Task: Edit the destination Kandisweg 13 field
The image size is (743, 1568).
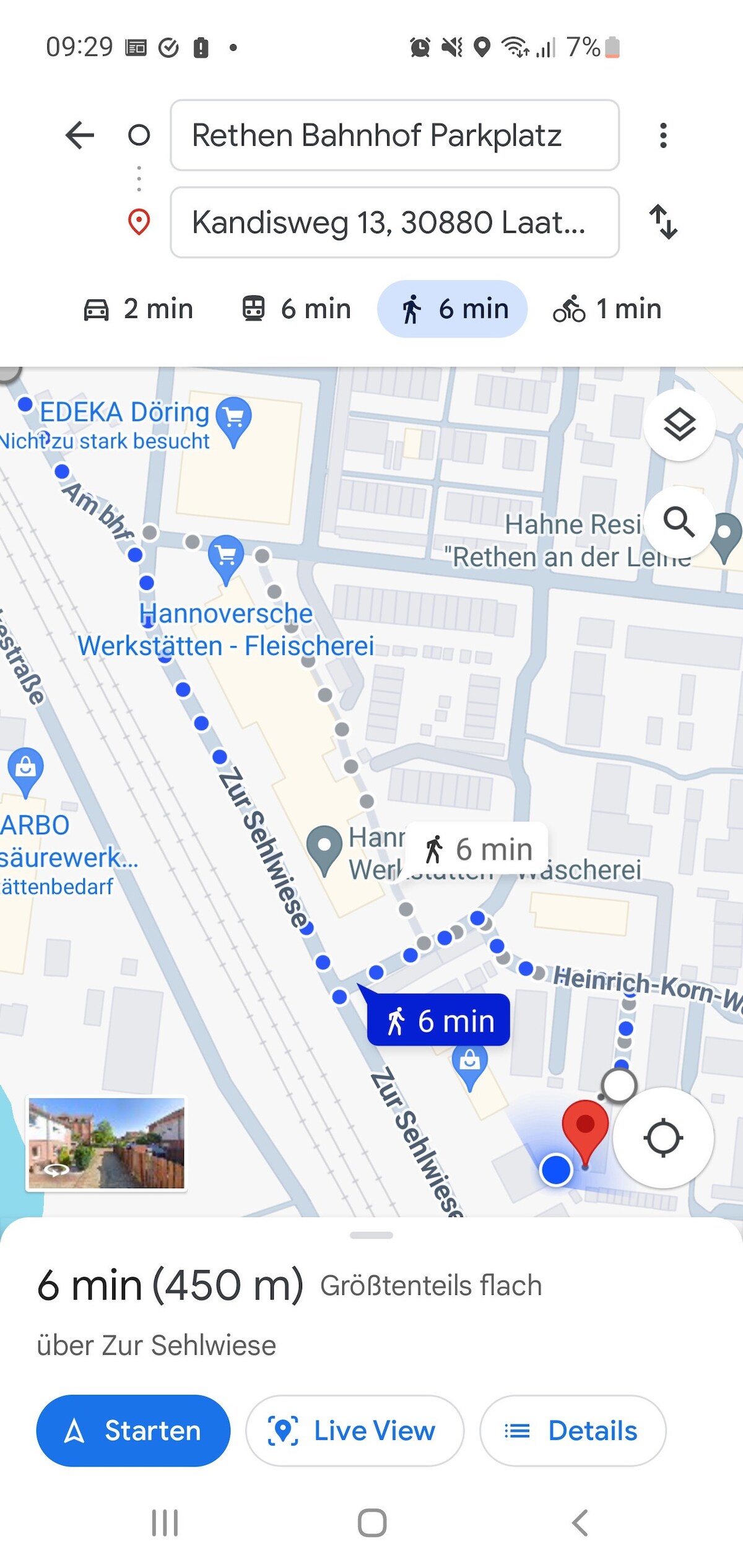Action: tap(394, 222)
